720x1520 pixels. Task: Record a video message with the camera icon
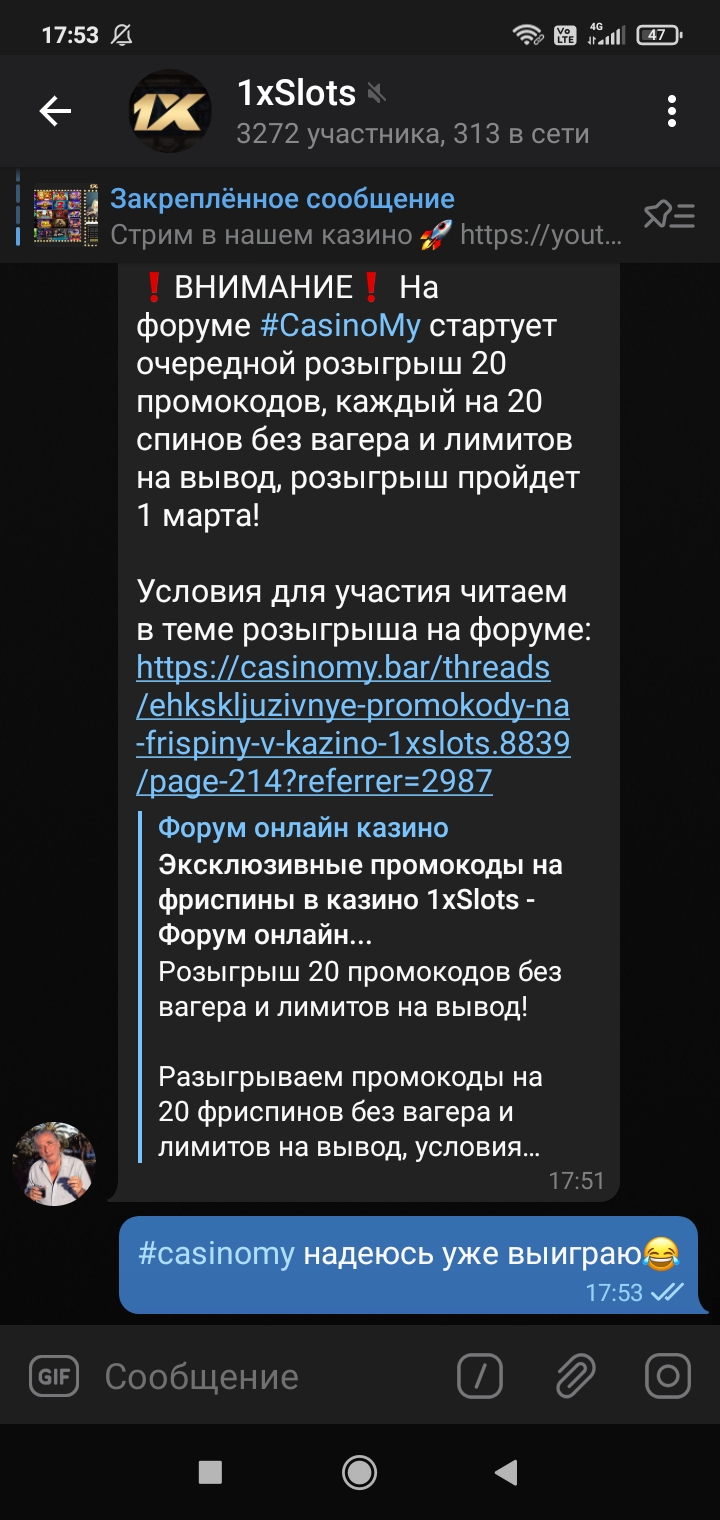point(668,1376)
